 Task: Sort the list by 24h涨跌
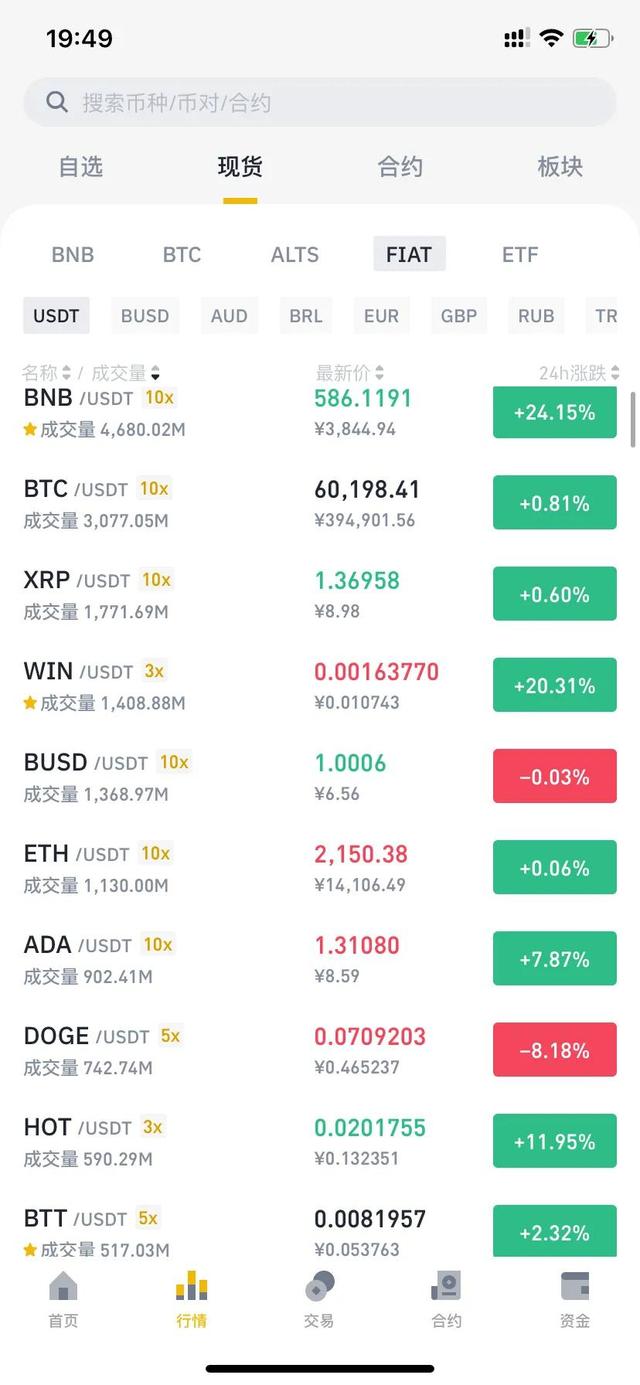pyautogui.click(x=579, y=373)
